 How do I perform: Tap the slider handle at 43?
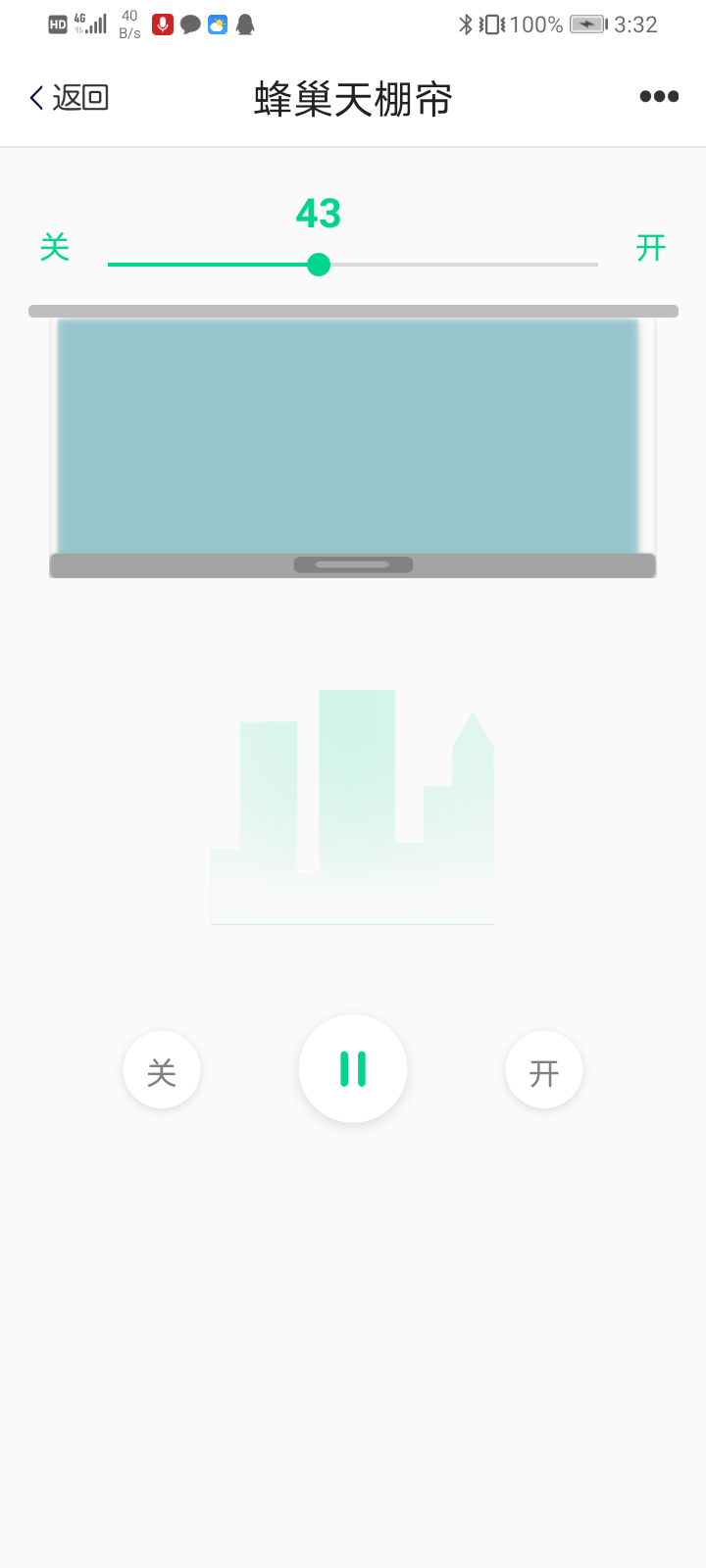coord(319,265)
